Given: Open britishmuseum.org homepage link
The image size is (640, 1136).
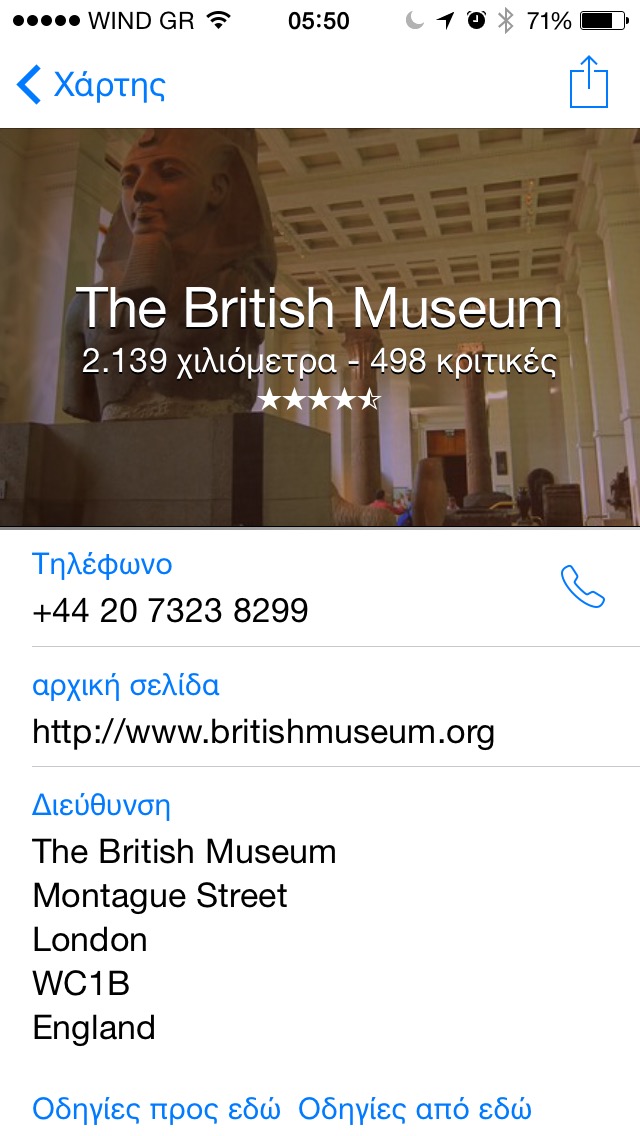Looking at the screenshot, I should (264, 732).
